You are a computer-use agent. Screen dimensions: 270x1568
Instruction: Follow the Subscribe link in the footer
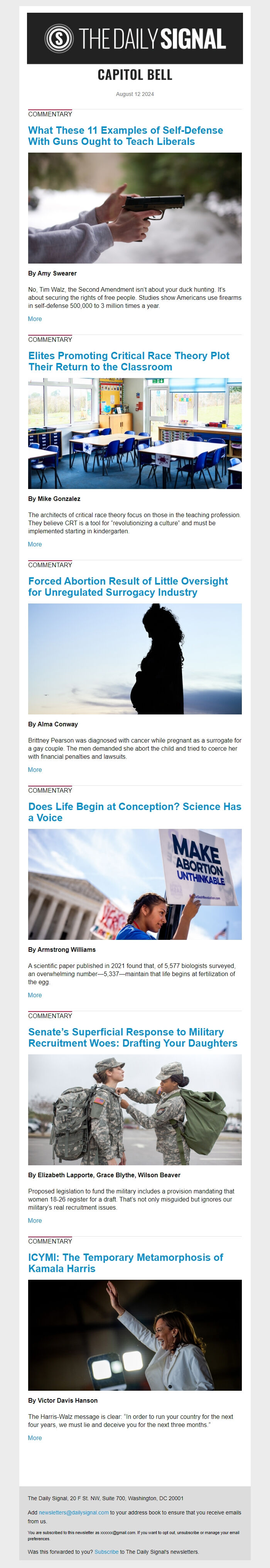tap(106, 1551)
